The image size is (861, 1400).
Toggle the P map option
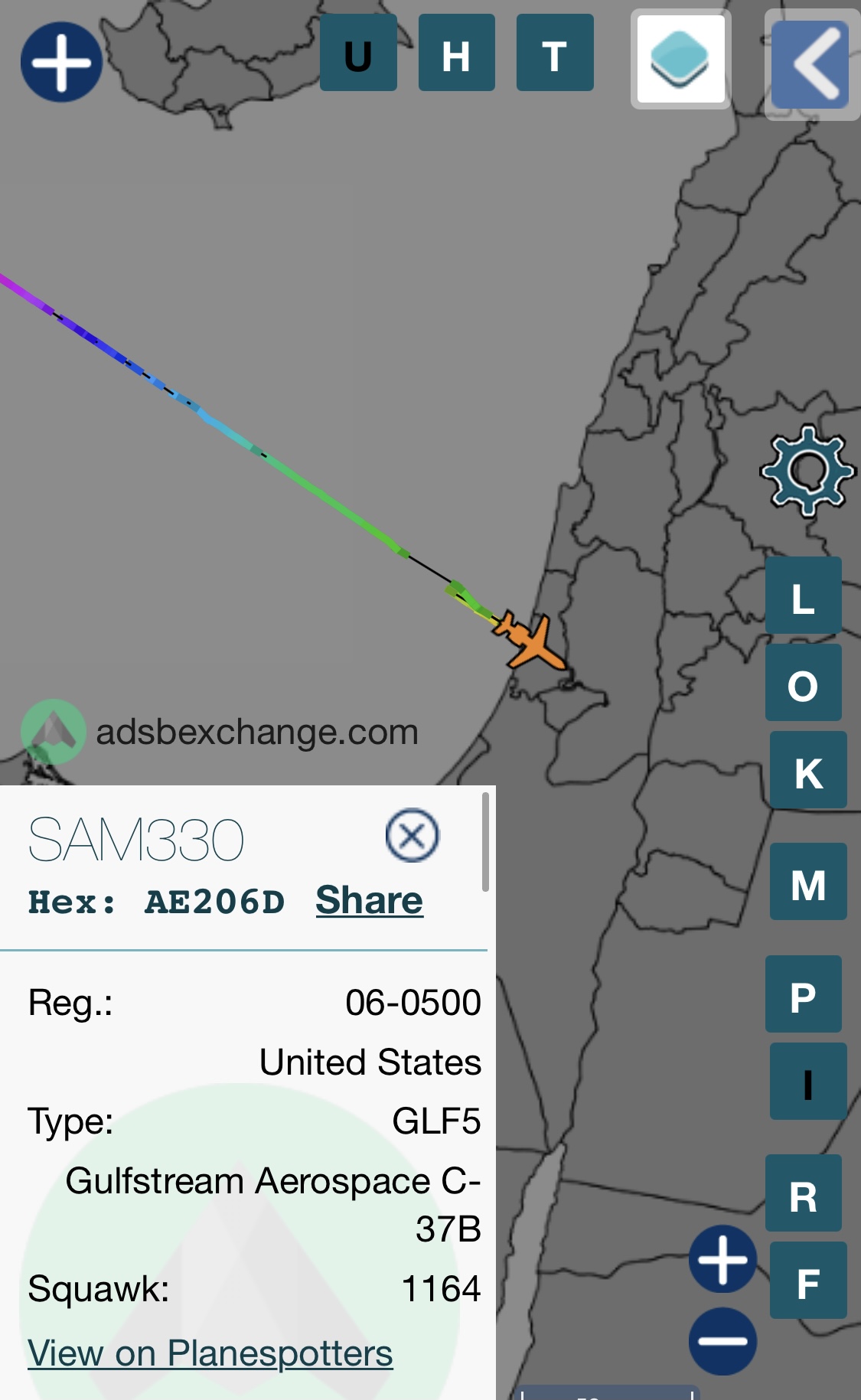[x=804, y=994]
